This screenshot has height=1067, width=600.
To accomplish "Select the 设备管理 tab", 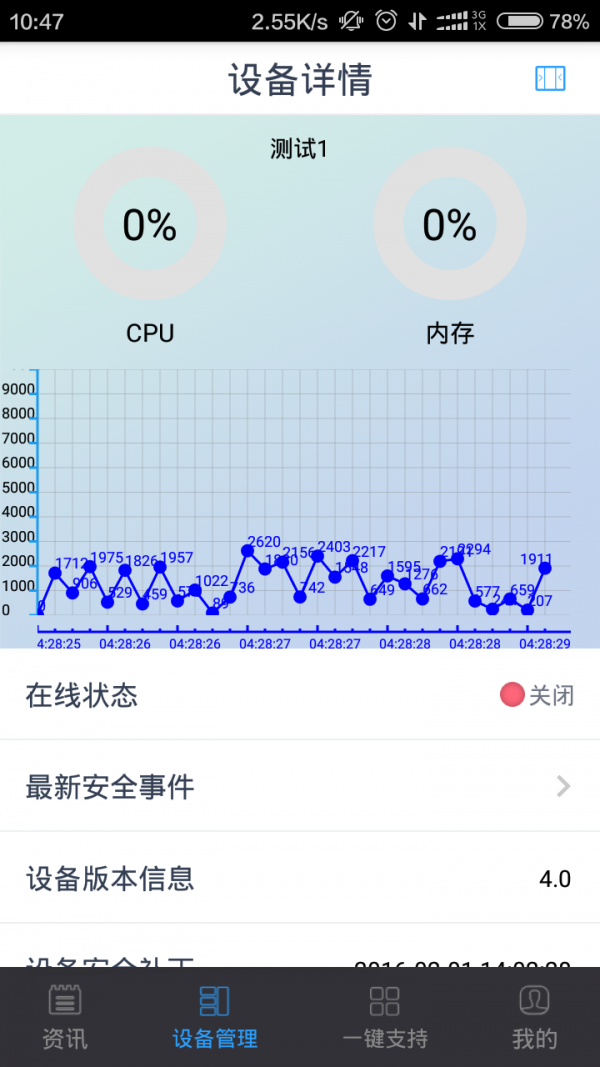I will [215, 1017].
